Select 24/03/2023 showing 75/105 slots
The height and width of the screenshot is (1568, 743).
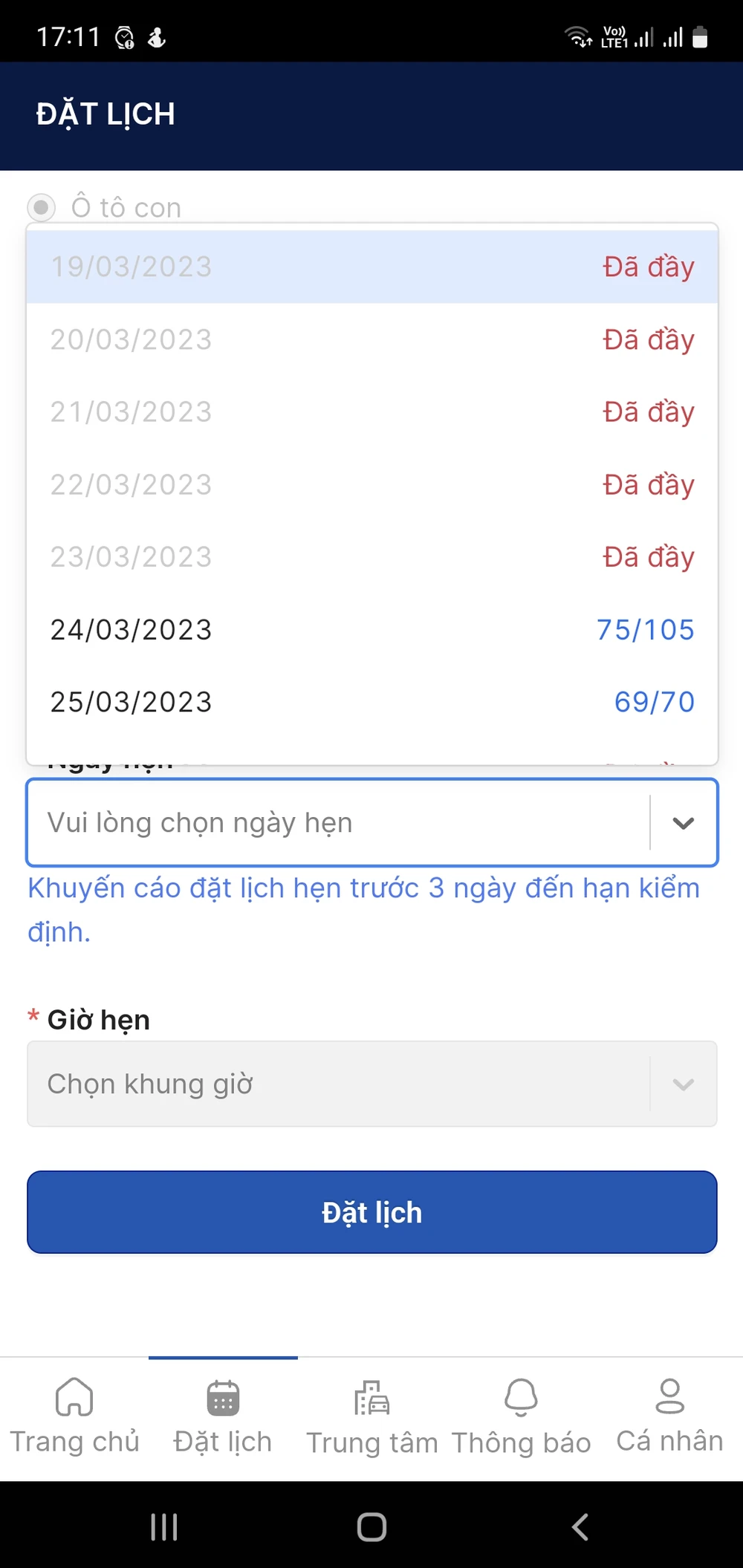coord(371,629)
